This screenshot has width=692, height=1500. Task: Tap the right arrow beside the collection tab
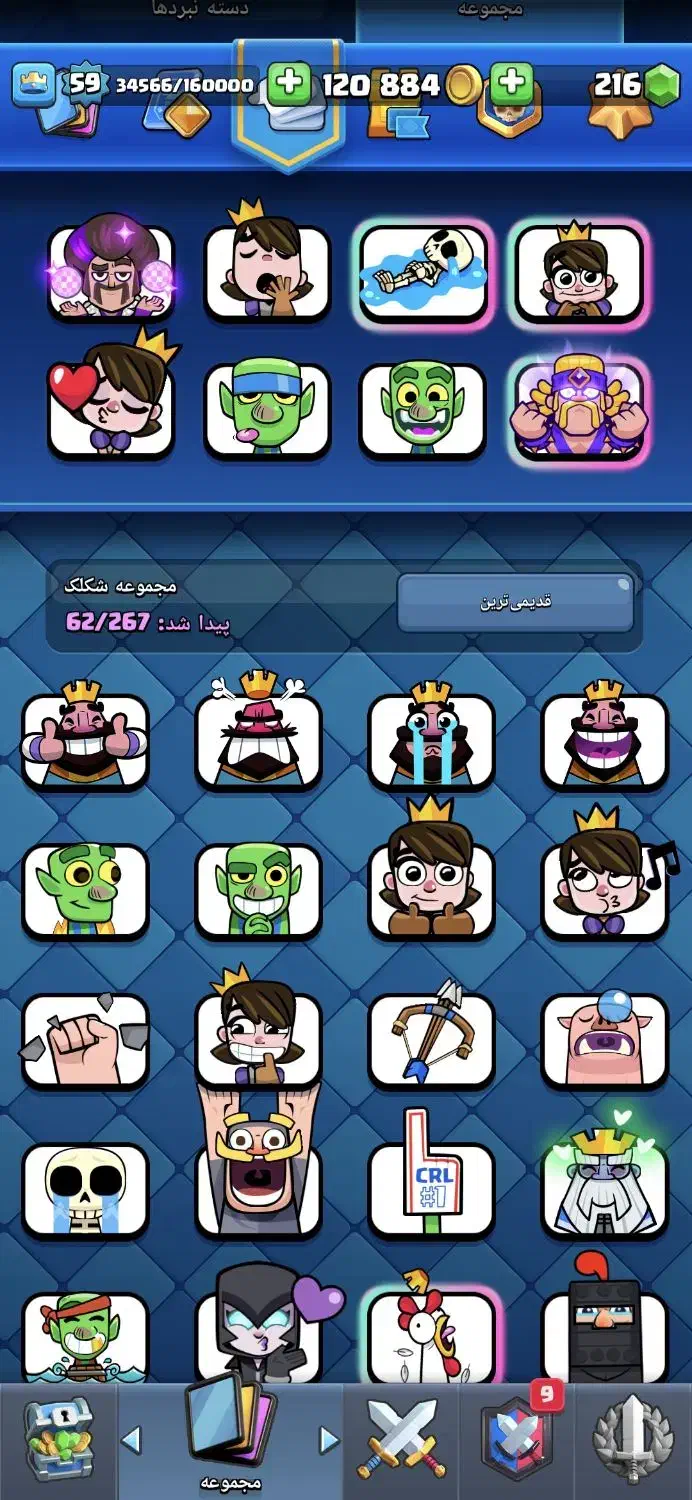pyautogui.click(x=329, y=1440)
